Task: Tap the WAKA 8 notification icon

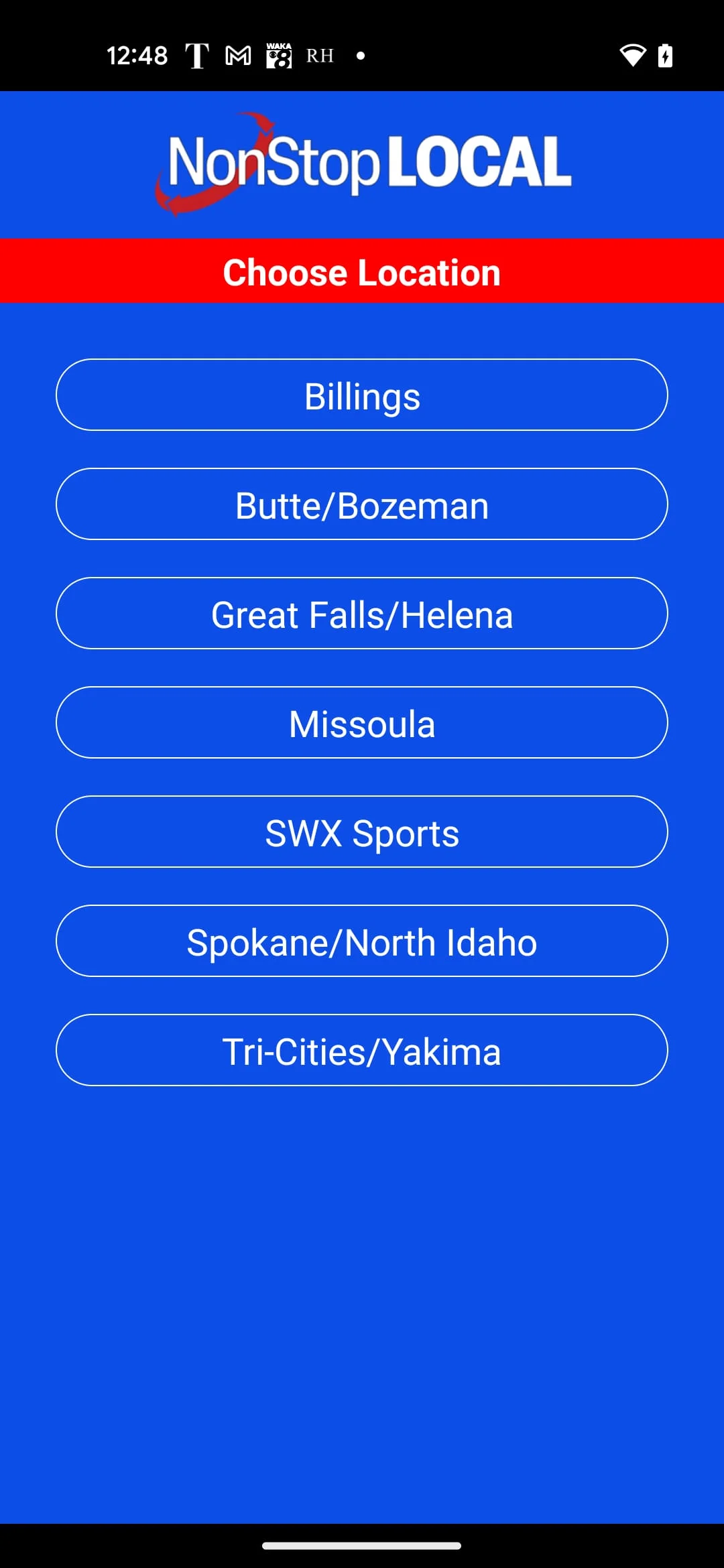Action: [278, 55]
